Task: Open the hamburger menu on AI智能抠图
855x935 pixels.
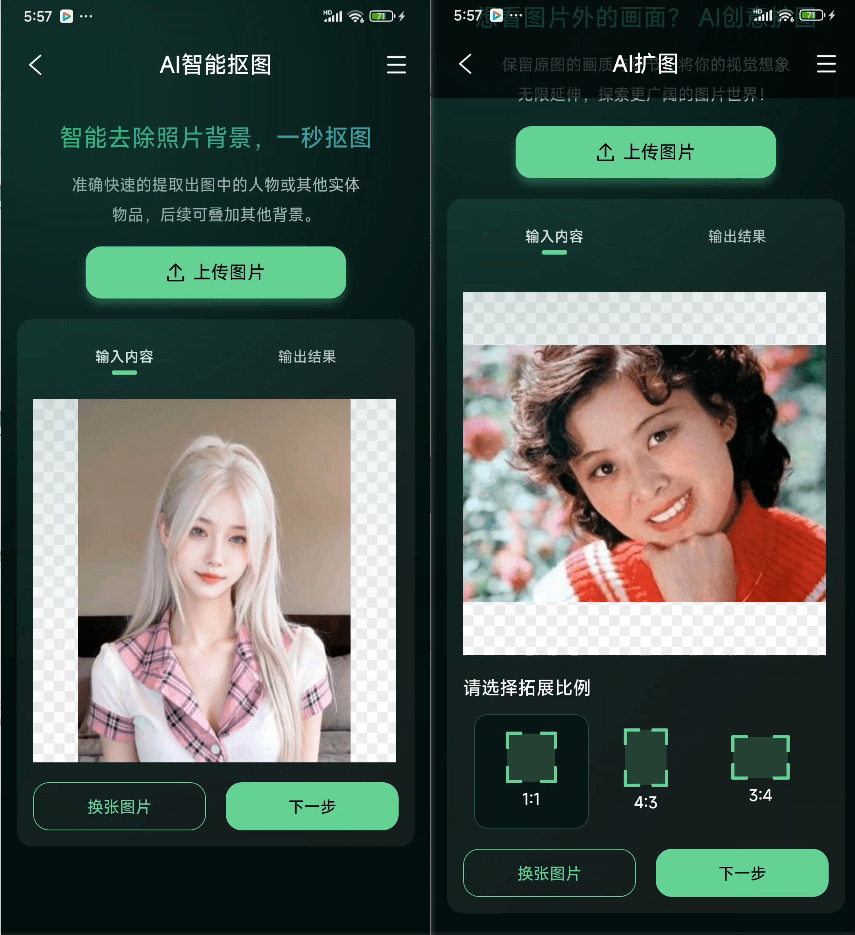Action: [396, 65]
